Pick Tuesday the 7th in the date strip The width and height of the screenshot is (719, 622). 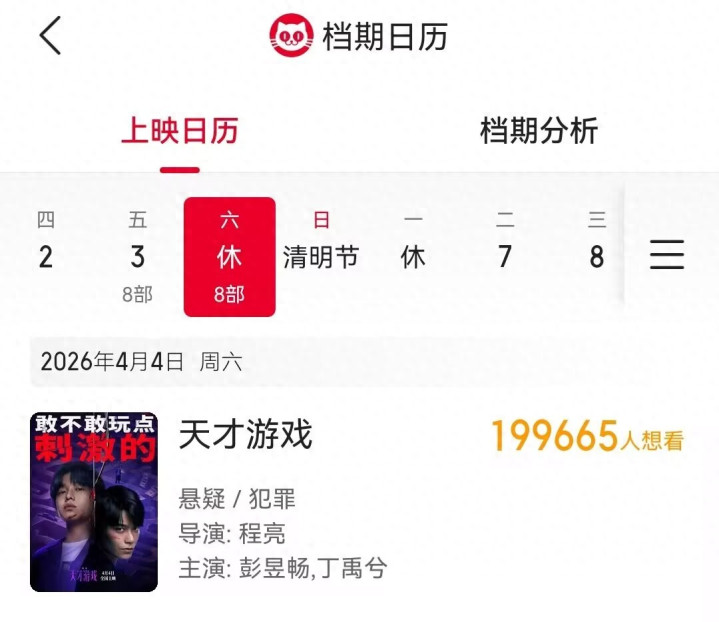pyautogui.click(x=505, y=246)
